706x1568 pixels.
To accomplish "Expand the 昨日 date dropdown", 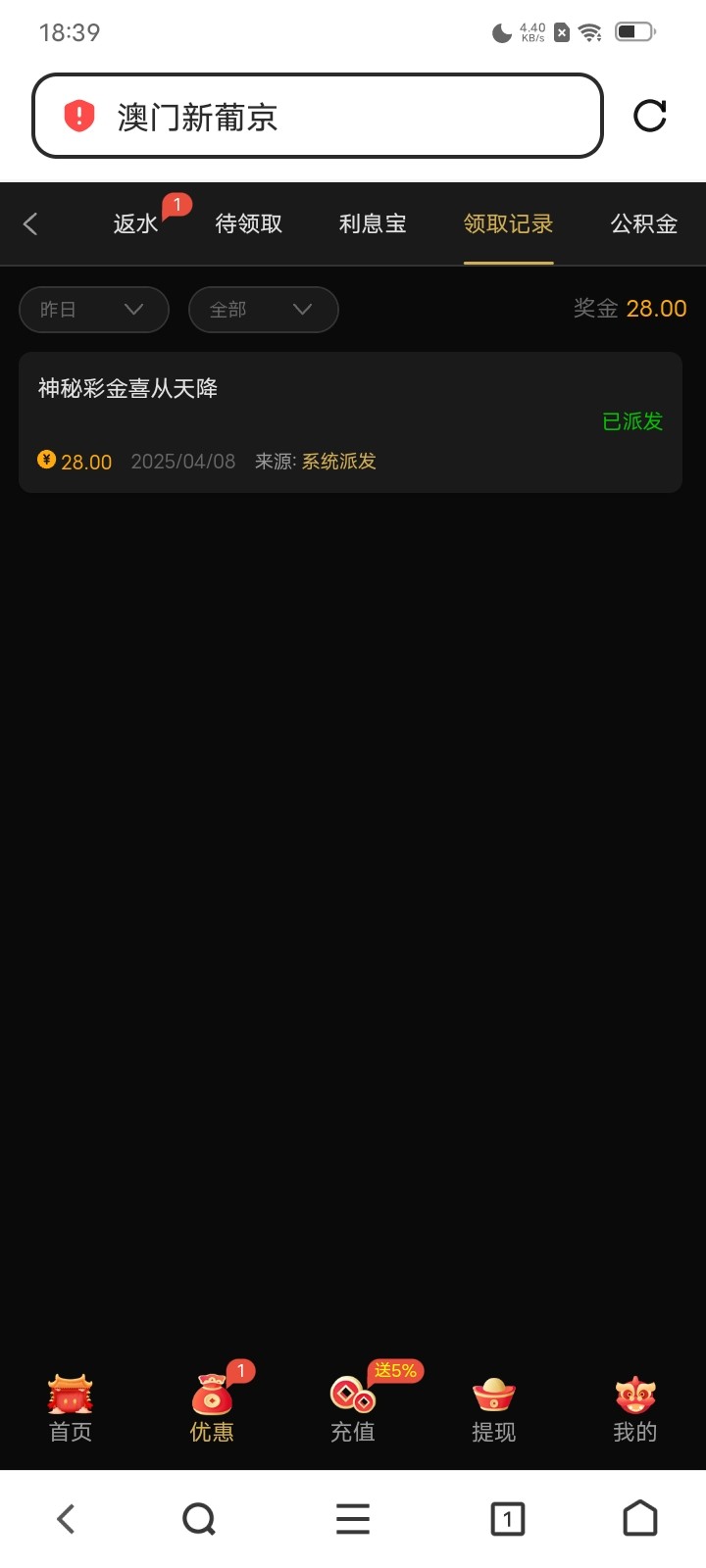I will pos(94,310).
